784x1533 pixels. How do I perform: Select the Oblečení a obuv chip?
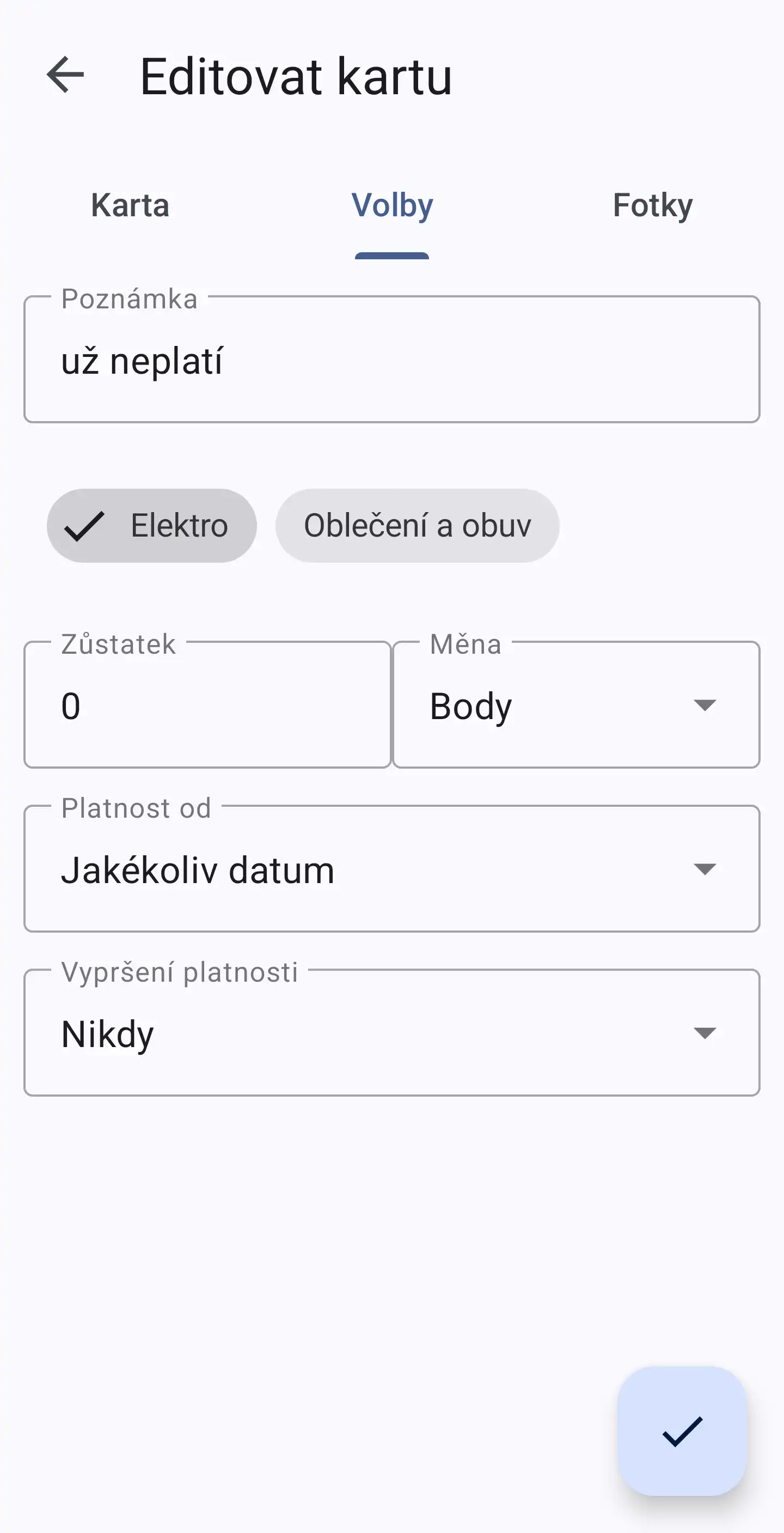click(417, 526)
